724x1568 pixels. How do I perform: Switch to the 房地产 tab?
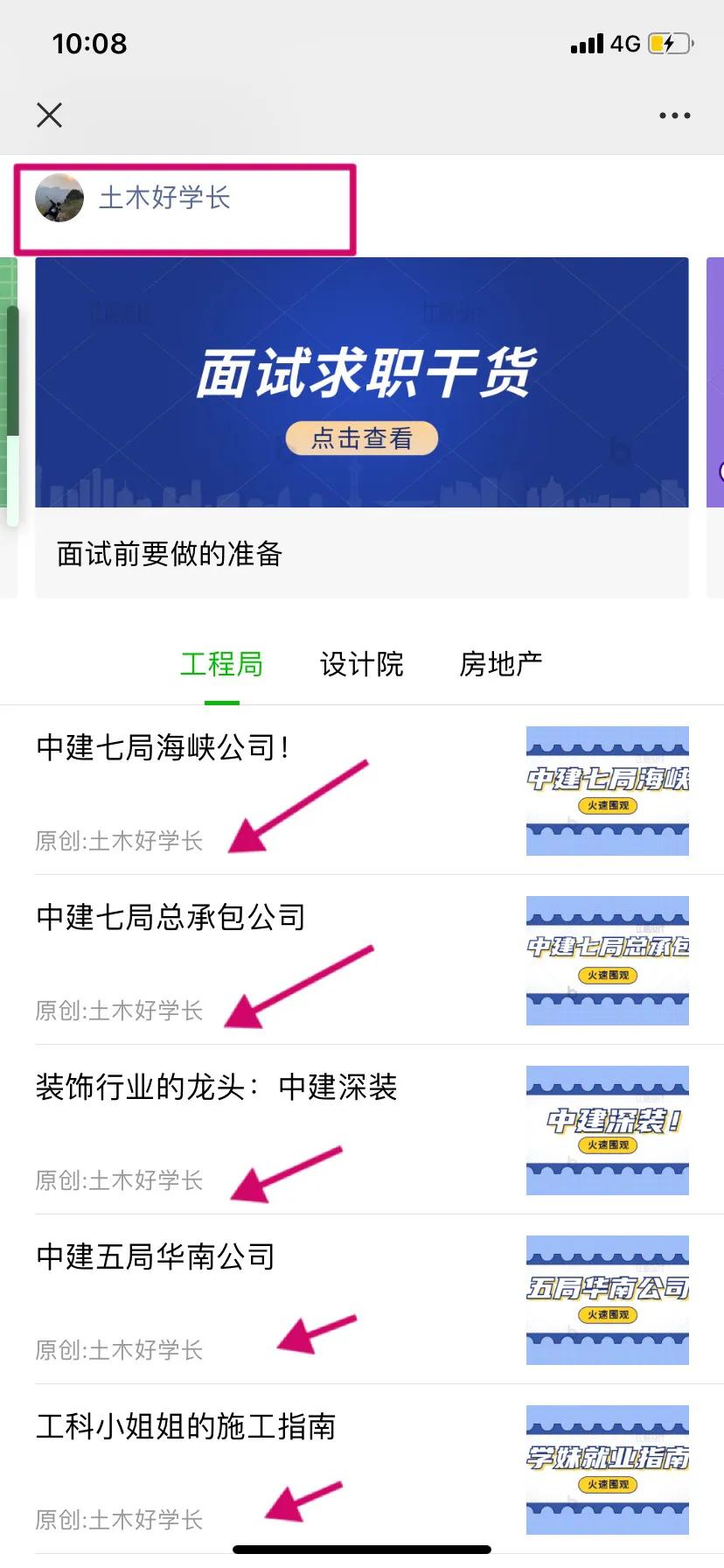pos(499,665)
